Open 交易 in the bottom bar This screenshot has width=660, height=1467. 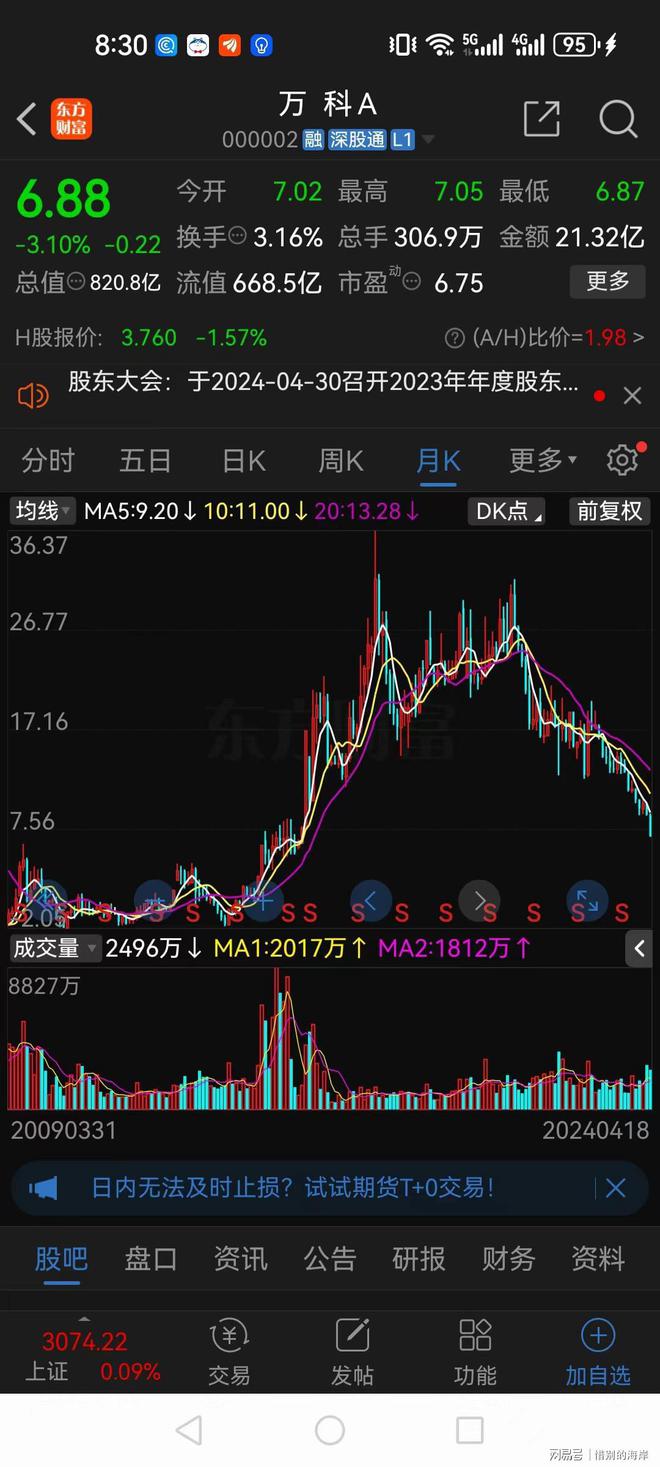pyautogui.click(x=229, y=1352)
